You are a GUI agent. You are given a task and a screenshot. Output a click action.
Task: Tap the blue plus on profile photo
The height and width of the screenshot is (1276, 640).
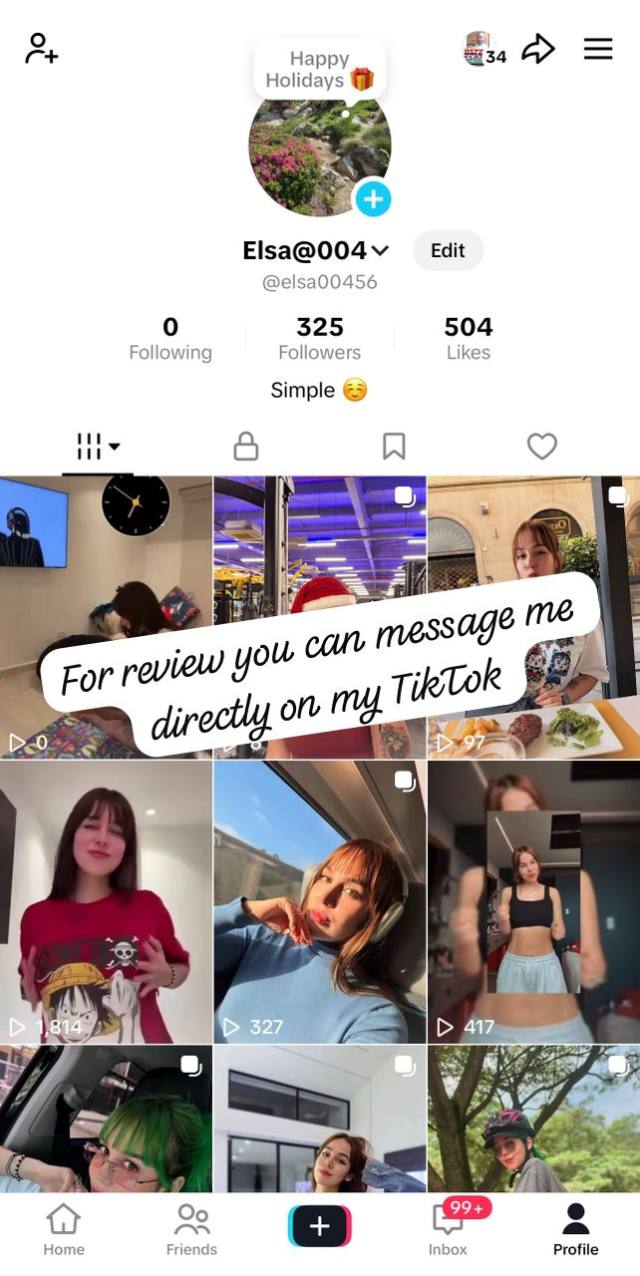tap(372, 199)
